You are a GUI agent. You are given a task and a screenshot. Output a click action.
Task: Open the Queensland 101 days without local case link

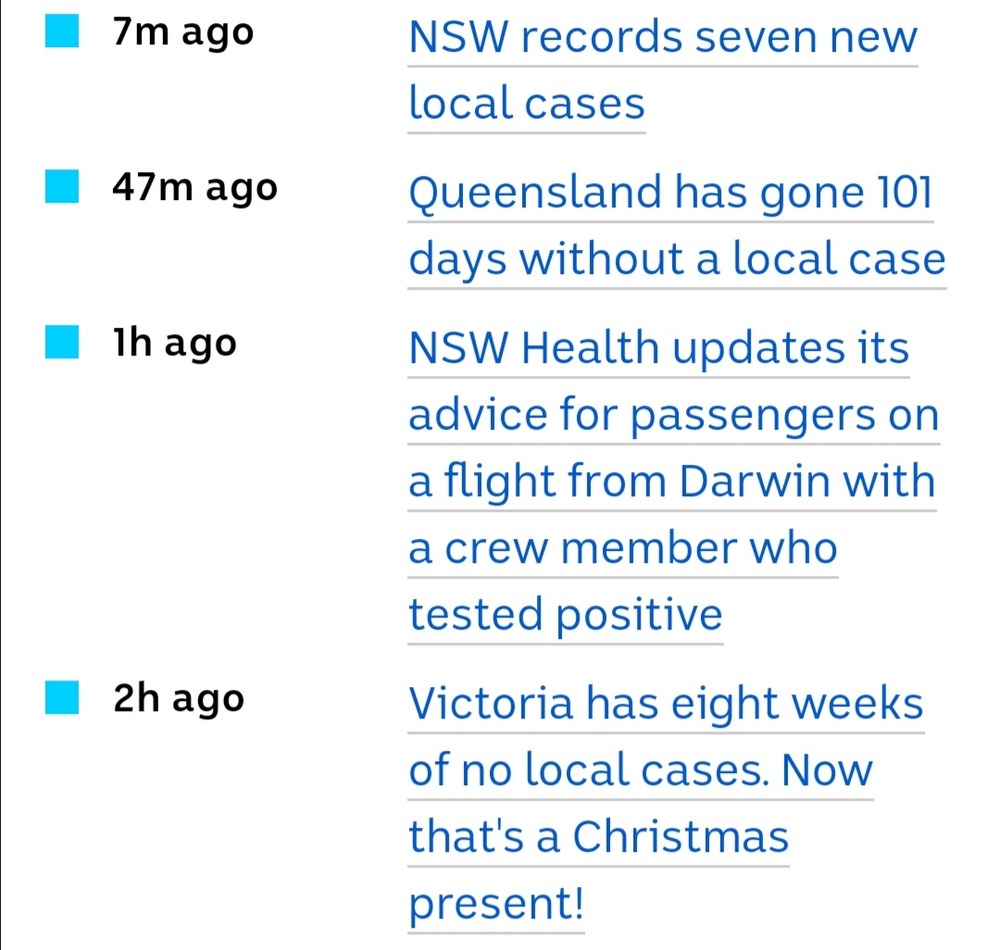pyautogui.click(x=670, y=194)
